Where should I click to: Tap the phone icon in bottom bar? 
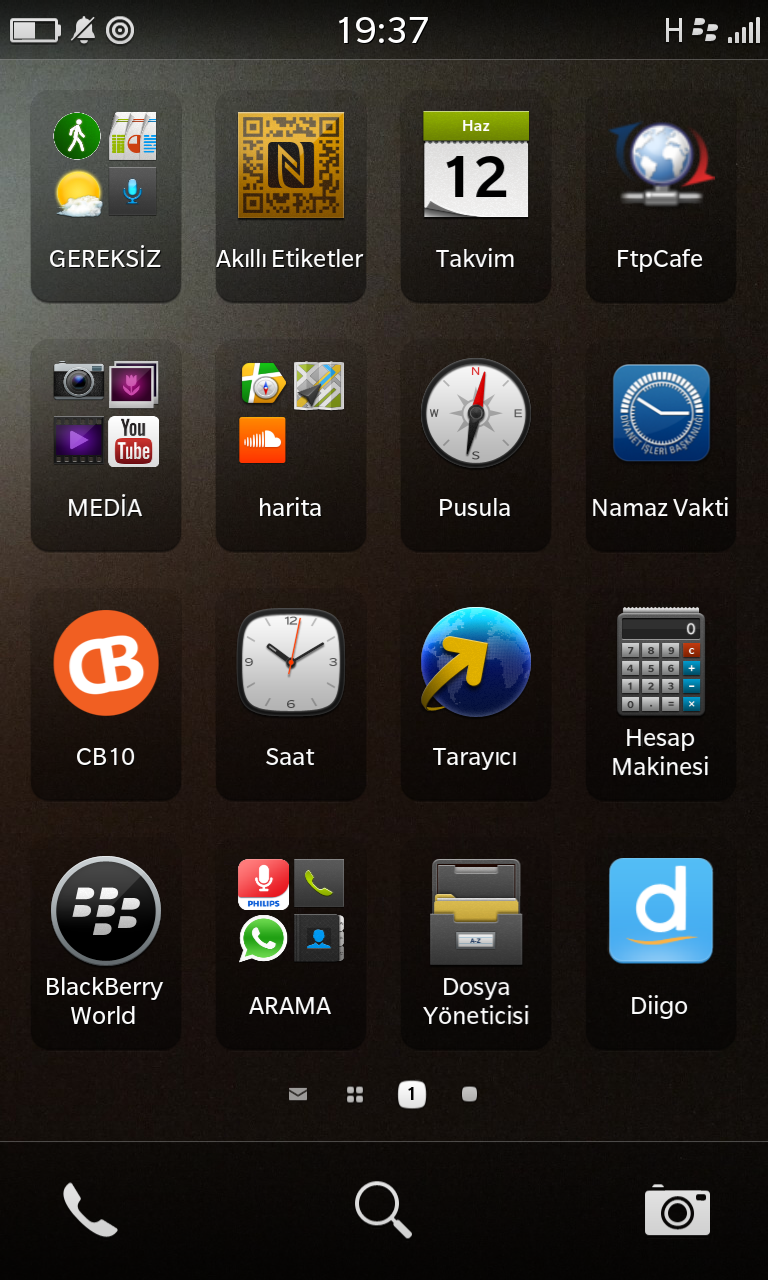click(90, 1209)
